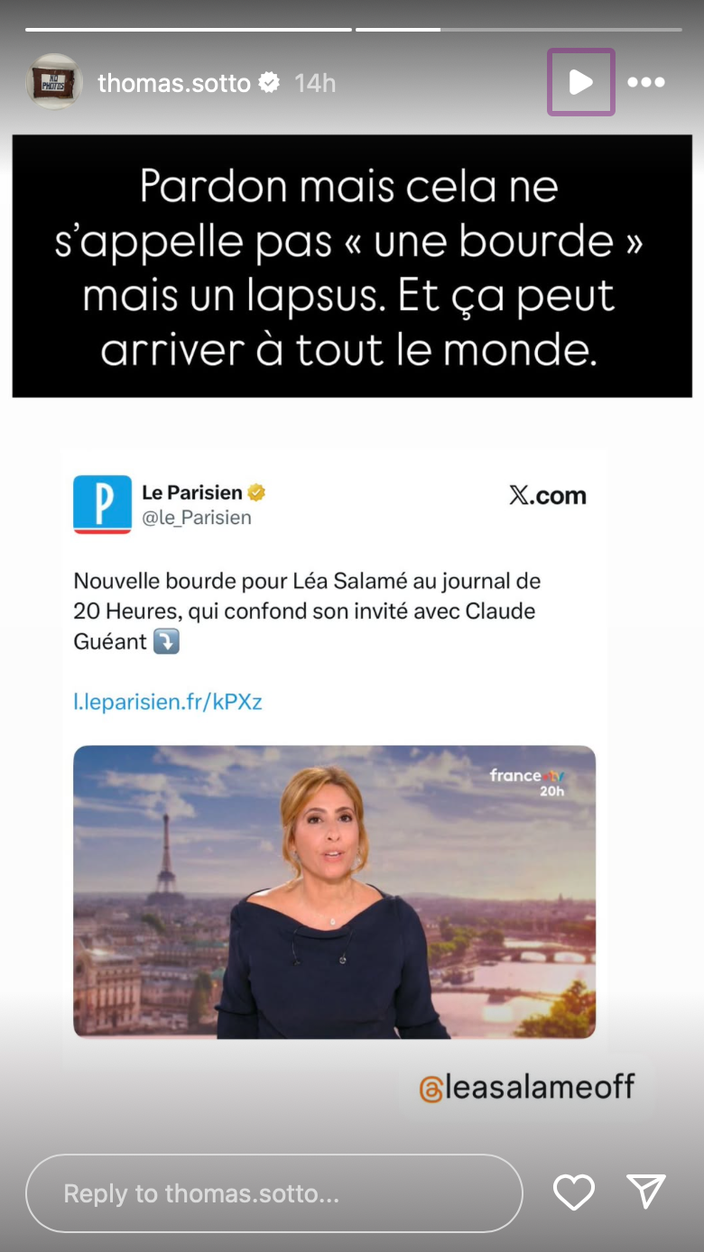
Task: Open thomas.sotto's profile picture
Action: click(53, 82)
